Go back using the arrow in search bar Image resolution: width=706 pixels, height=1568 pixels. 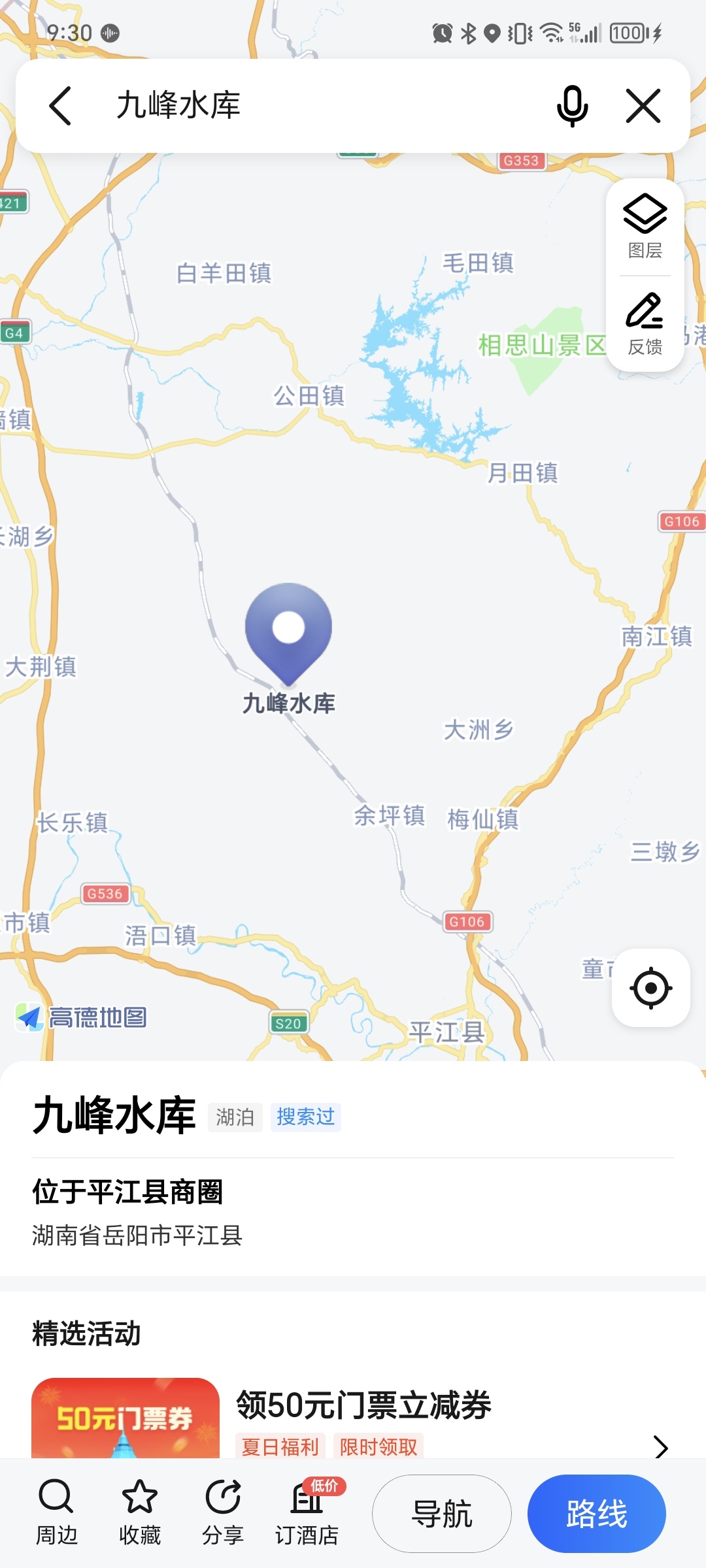click(60, 106)
